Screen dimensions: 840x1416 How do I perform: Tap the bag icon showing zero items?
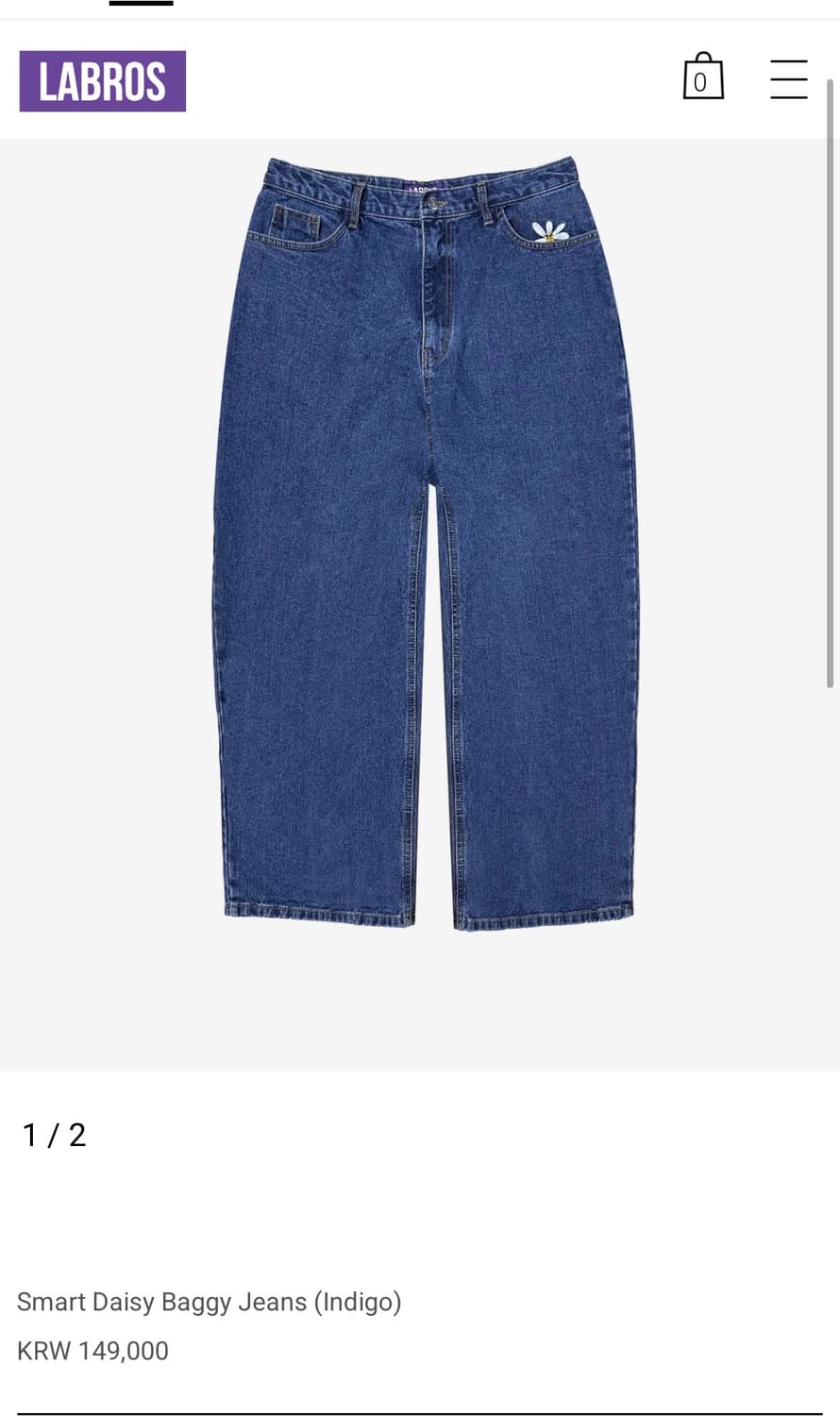(702, 77)
